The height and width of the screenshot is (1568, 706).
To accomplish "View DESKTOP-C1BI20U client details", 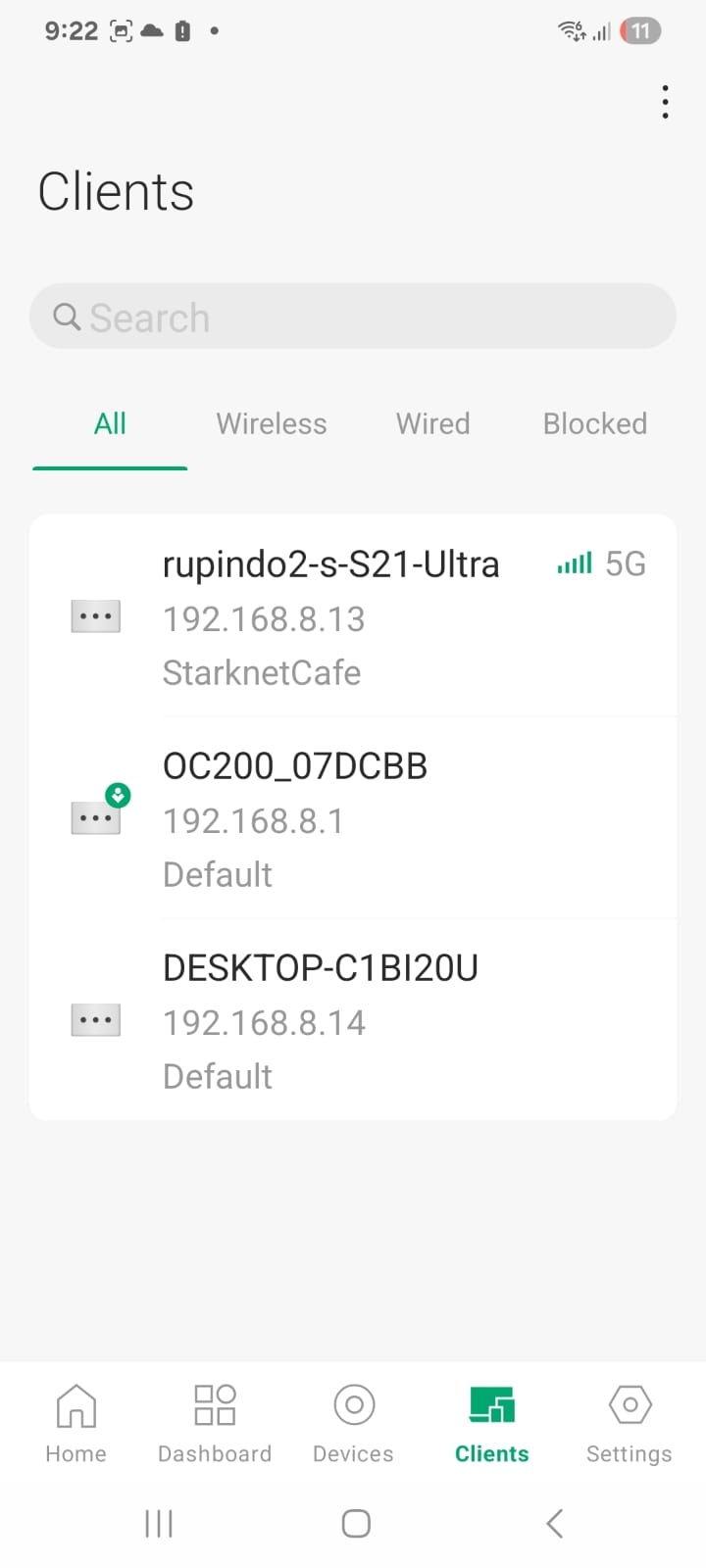I will coord(353,1020).
